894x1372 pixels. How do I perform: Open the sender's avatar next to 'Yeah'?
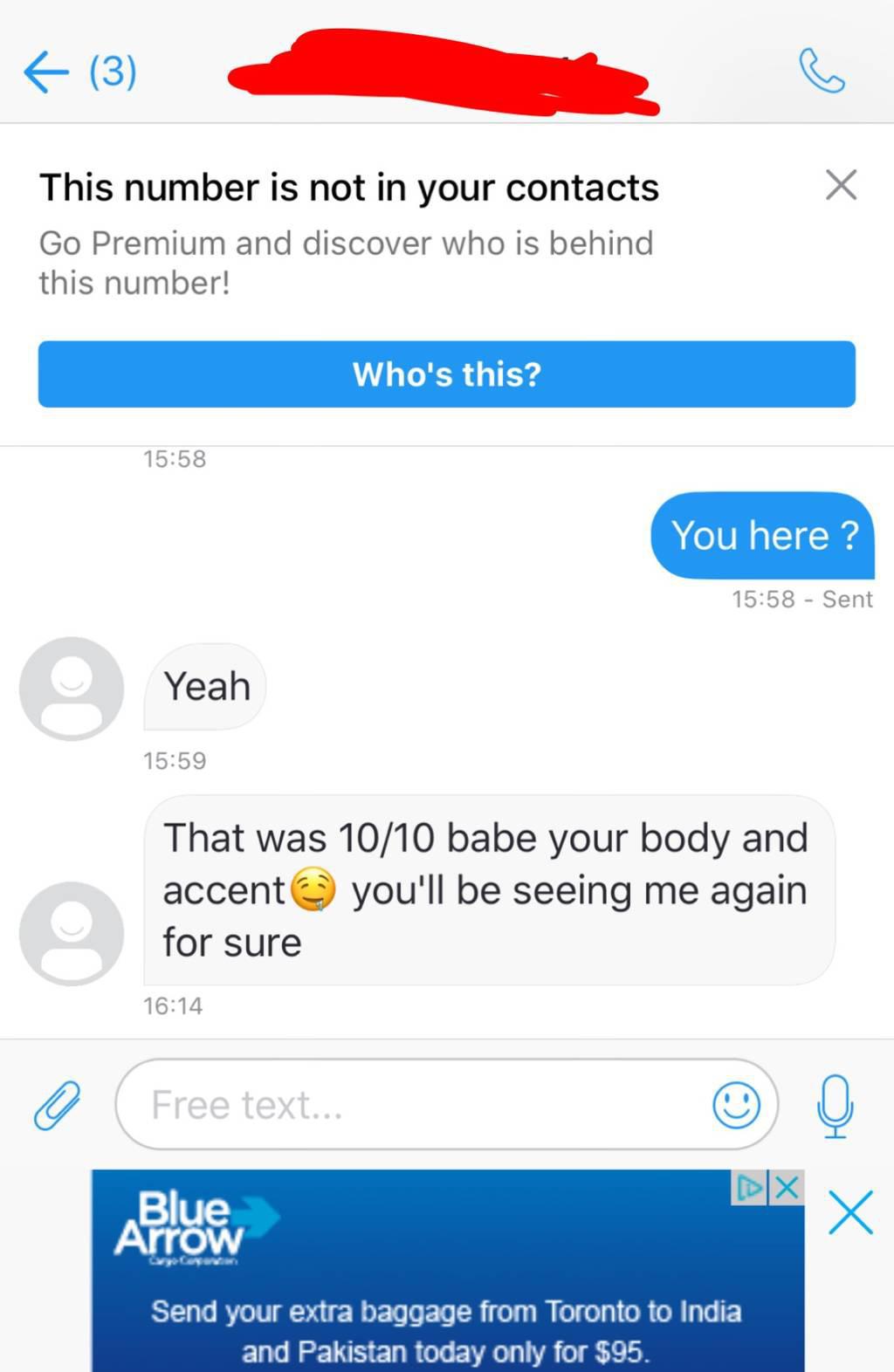(72, 689)
